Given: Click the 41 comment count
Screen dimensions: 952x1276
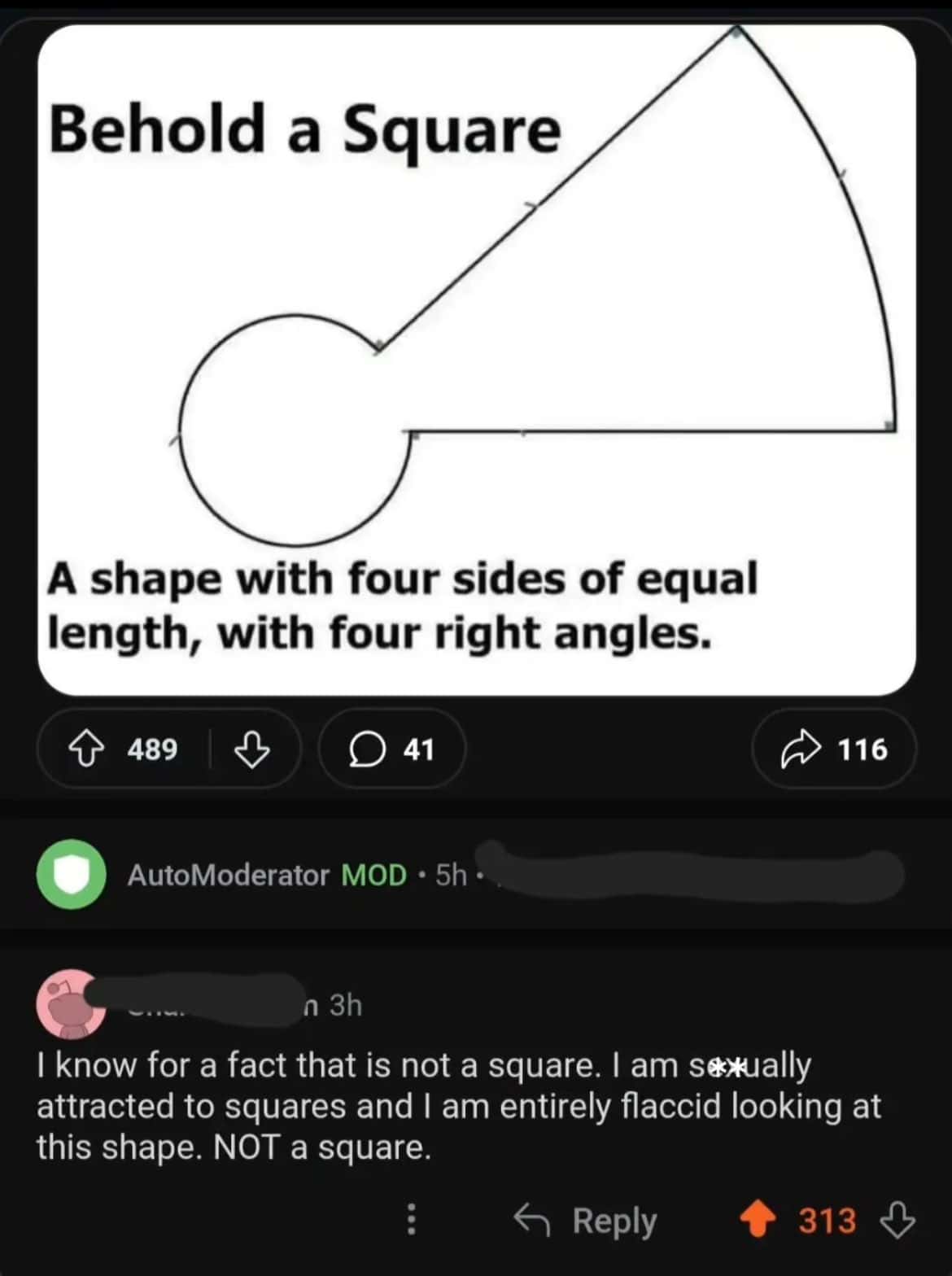Looking at the screenshot, I should tap(417, 749).
